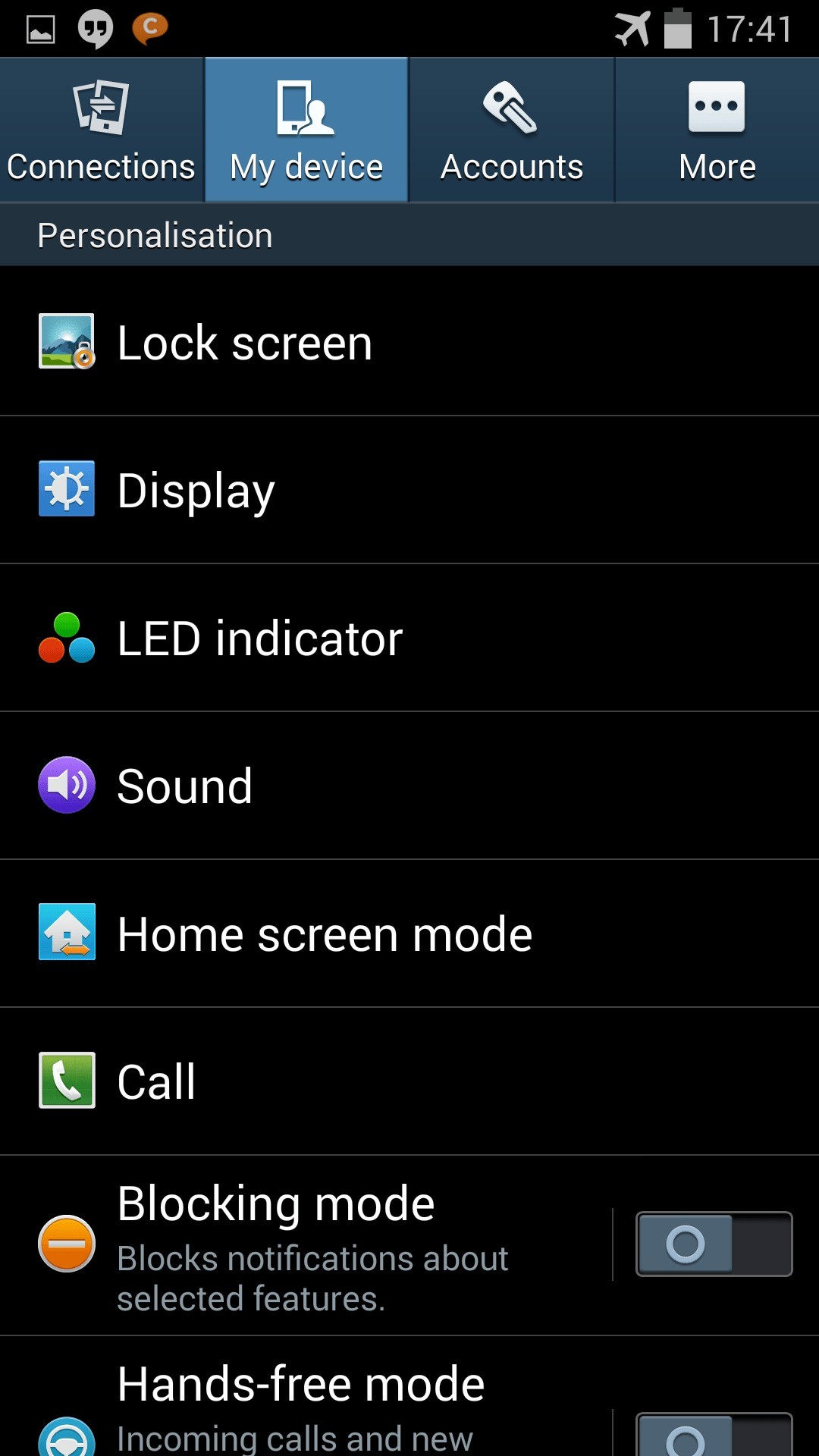Open LED indicator settings

409,638
